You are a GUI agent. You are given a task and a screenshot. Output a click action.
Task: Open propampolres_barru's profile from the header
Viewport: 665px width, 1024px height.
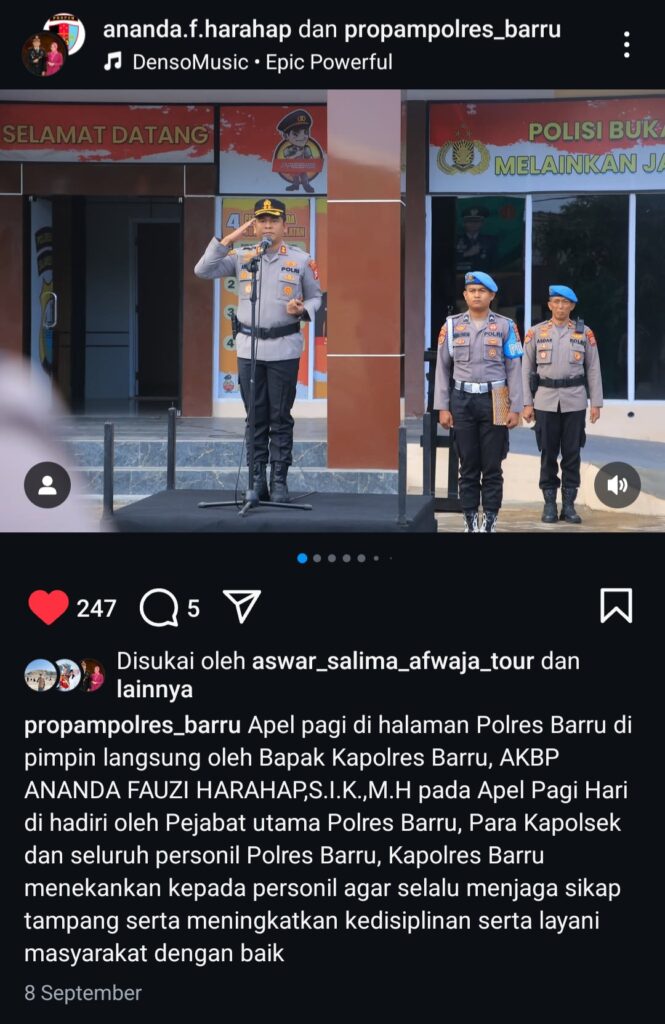(x=451, y=30)
